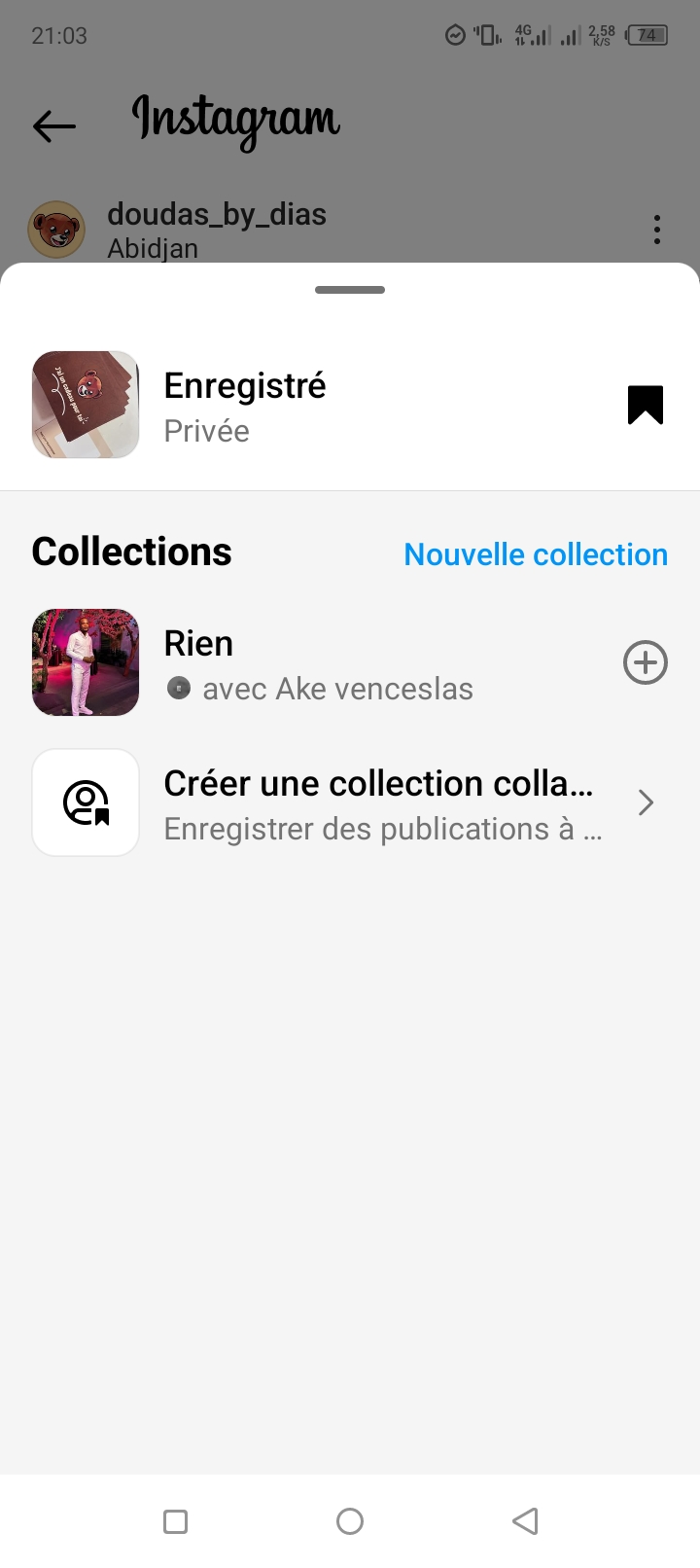Open post options three-dot menu

pos(657,230)
